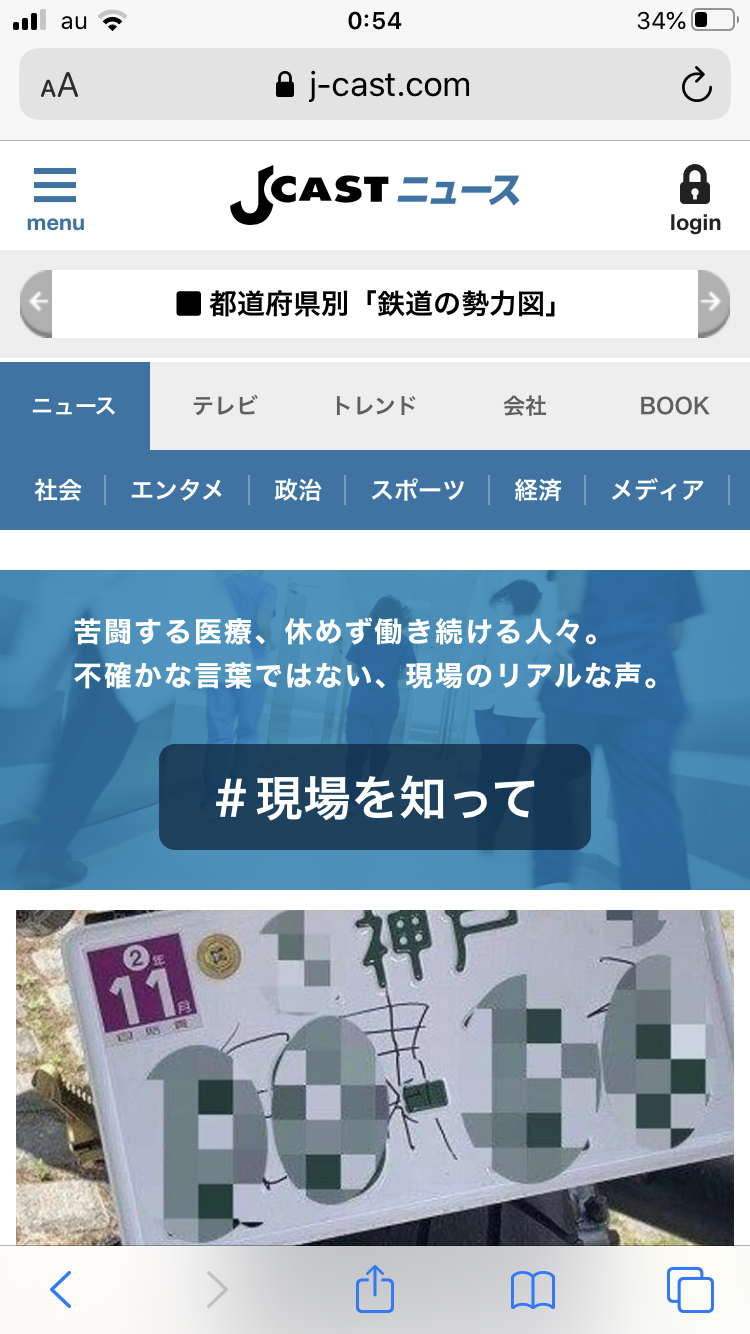Open the hamburger menu

(x=55, y=198)
